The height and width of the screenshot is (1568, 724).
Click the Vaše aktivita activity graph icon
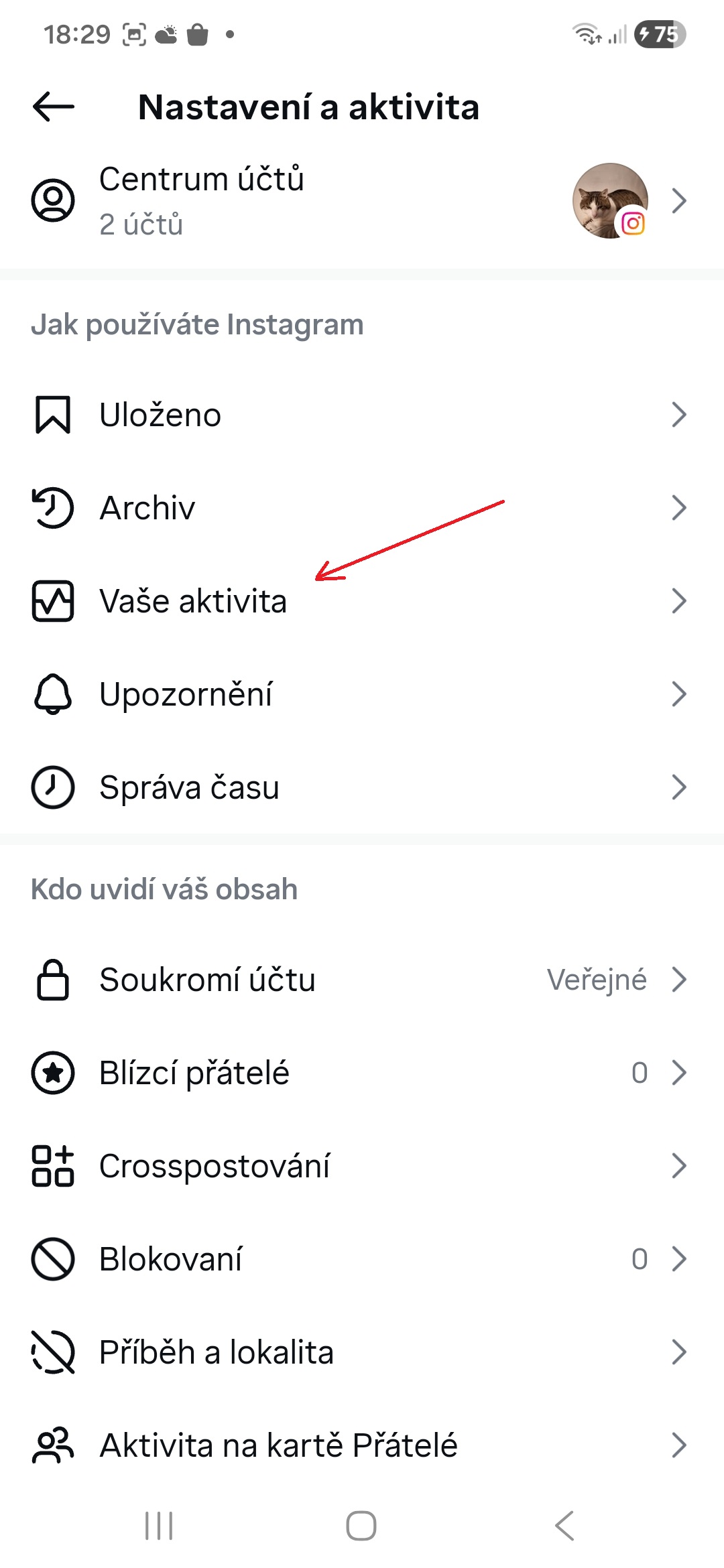coord(53,602)
